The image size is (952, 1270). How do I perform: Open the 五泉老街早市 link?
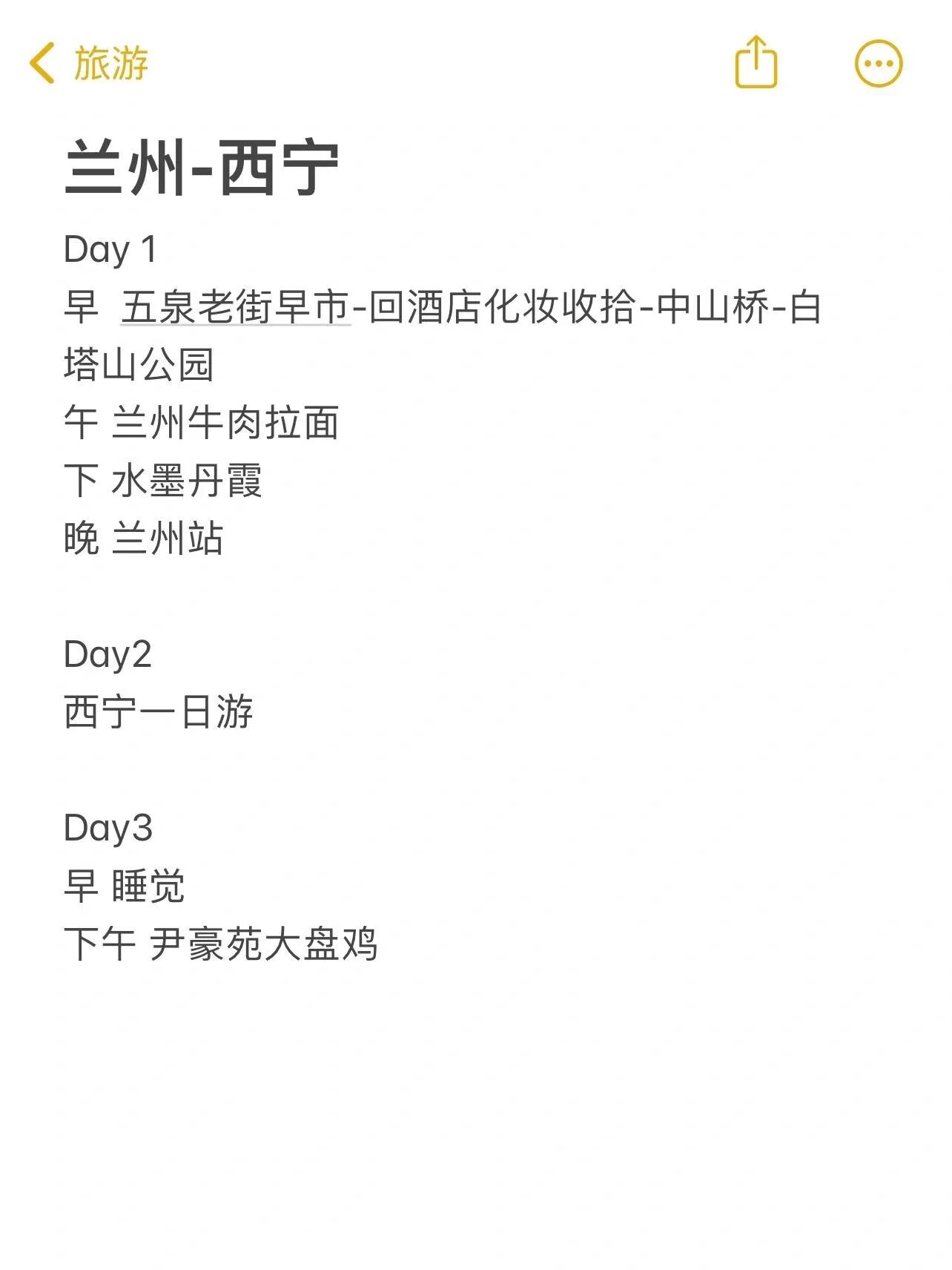click(235, 307)
